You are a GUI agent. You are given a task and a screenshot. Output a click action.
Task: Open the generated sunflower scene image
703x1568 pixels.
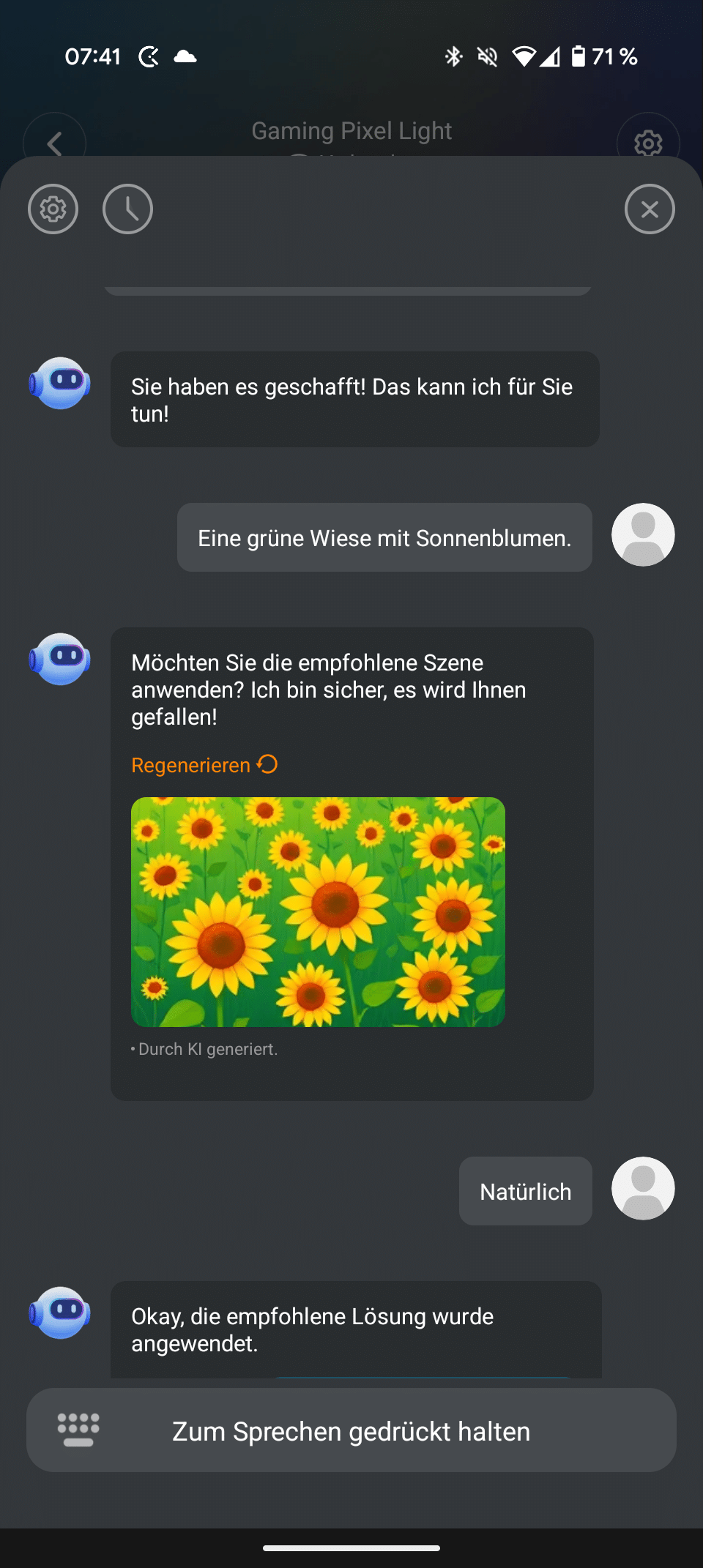(318, 911)
